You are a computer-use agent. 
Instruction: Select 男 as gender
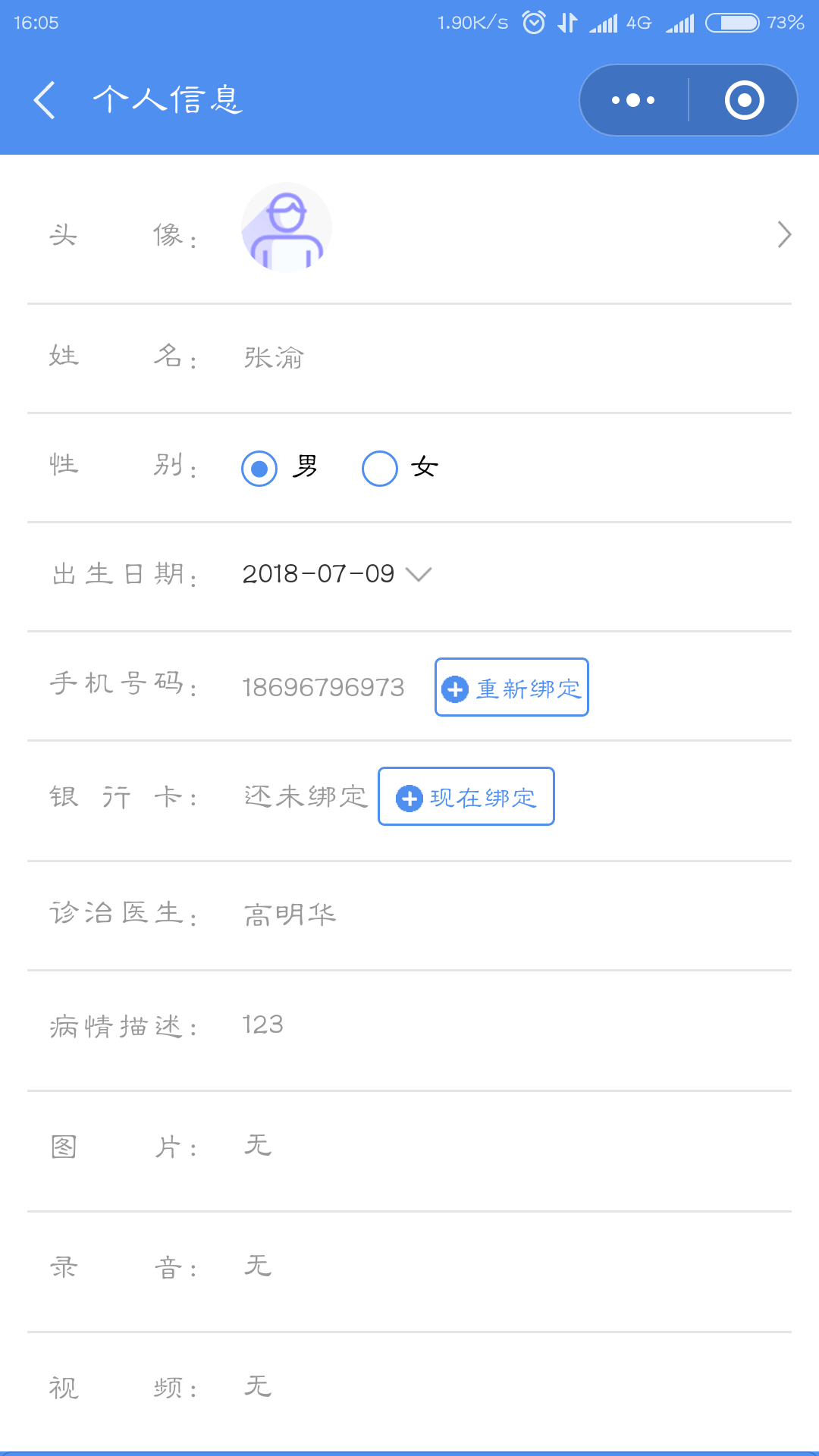point(259,469)
